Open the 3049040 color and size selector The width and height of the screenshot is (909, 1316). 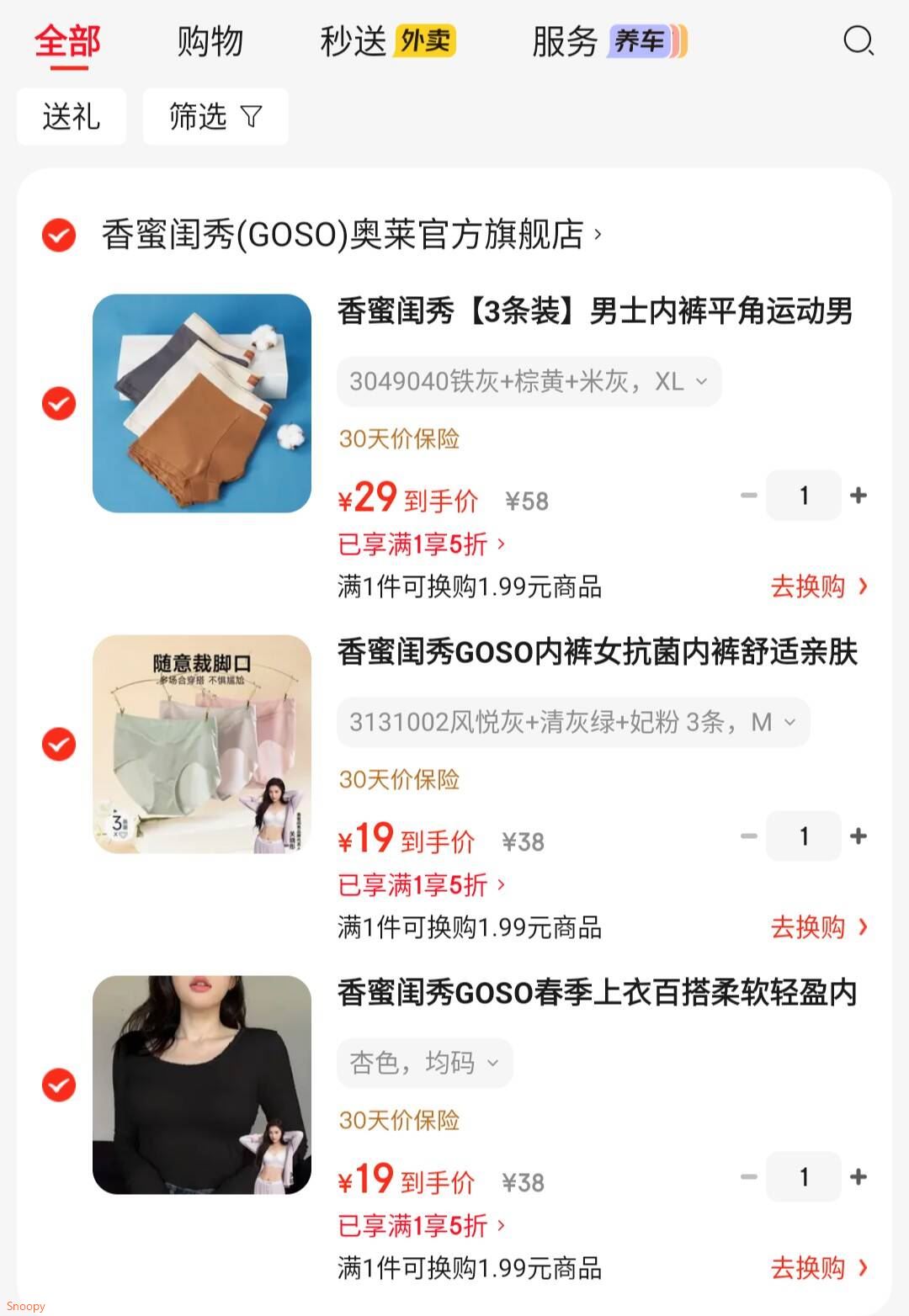pos(529,382)
